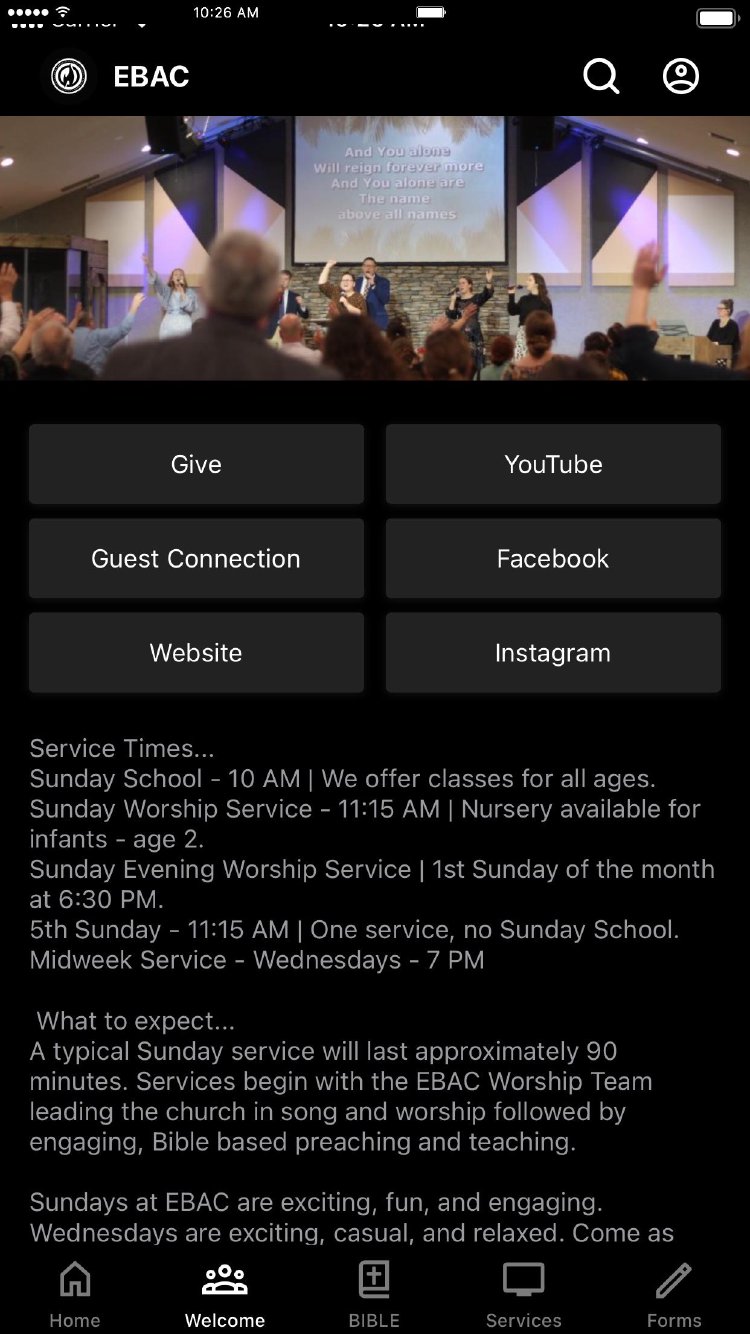Select the Welcome tab
750x1334 pixels.
pos(225,1295)
